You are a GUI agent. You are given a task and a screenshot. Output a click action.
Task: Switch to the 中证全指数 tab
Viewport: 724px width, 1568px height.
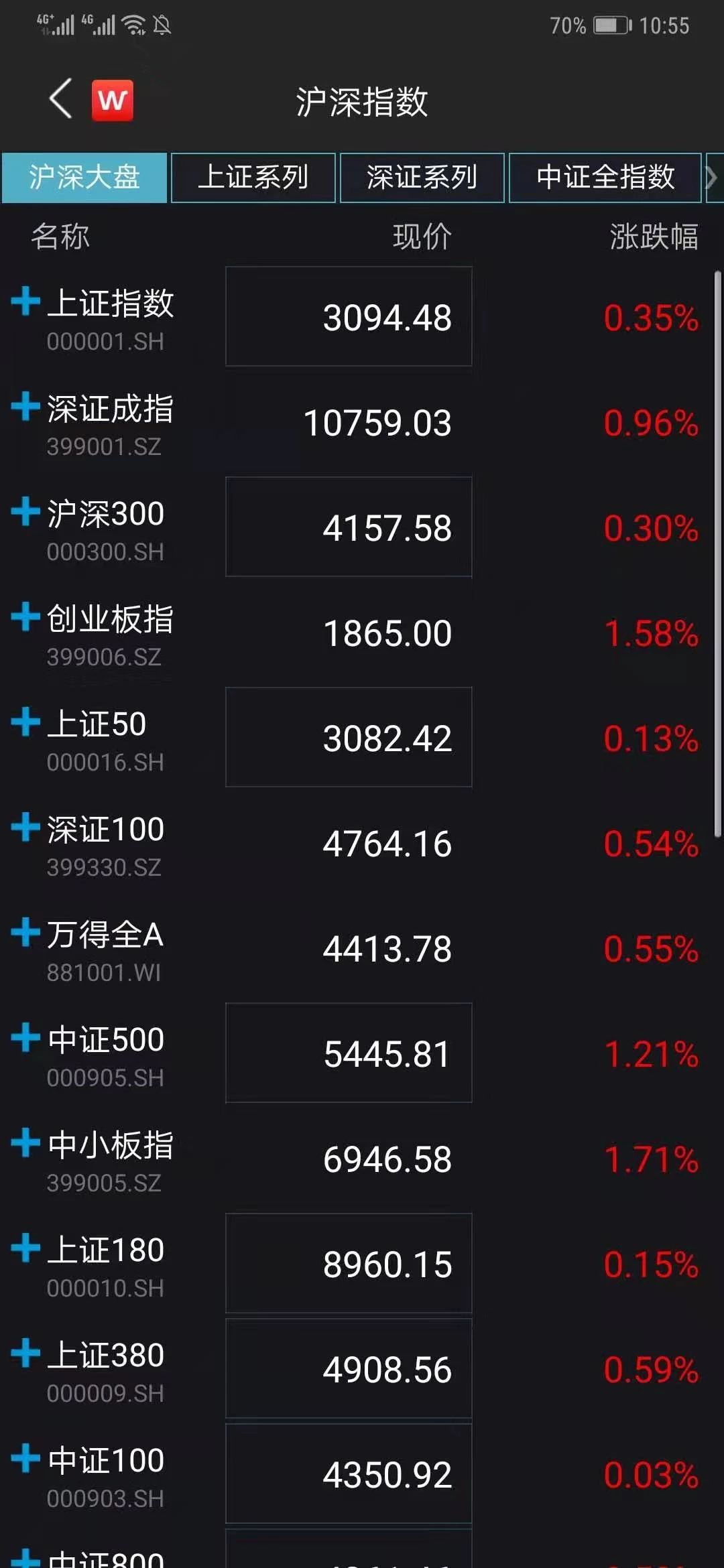coord(605,178)
